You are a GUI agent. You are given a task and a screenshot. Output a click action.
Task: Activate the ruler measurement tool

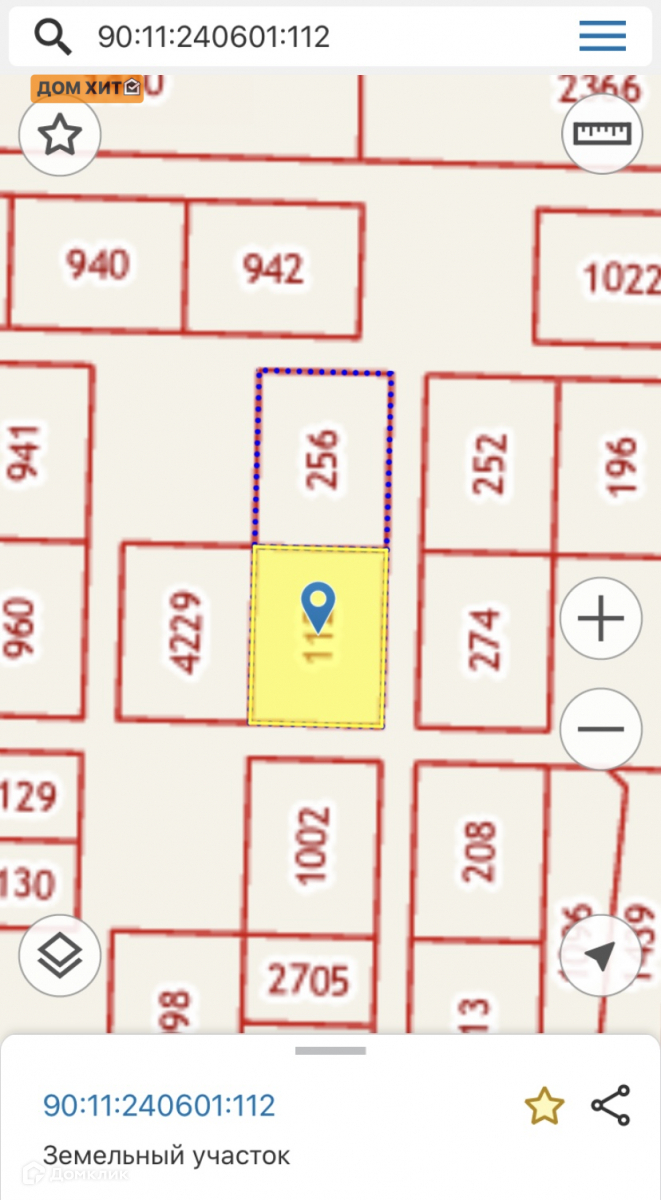tap(601, 134)
